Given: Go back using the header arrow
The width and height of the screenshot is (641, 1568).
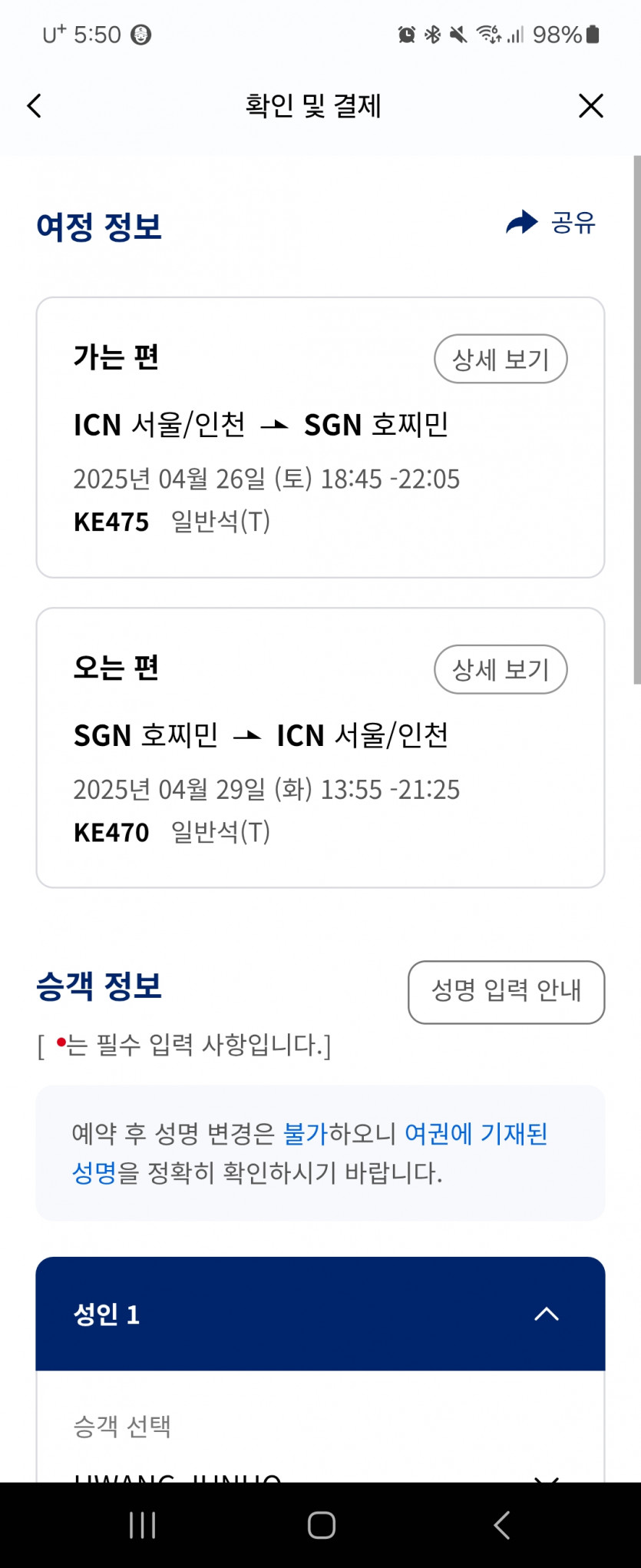Looking at the screenshot, I should pos(34,106).
